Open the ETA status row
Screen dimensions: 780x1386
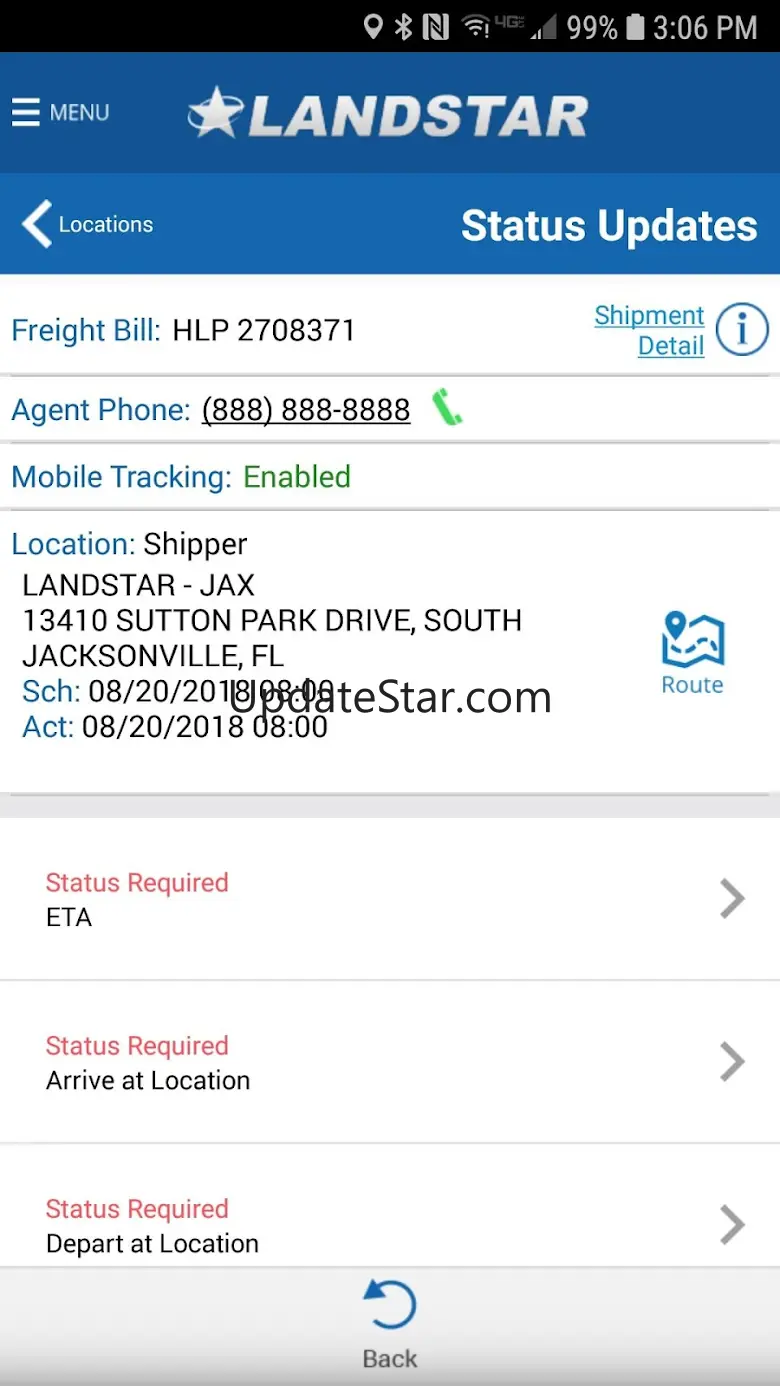click(390, 899)
